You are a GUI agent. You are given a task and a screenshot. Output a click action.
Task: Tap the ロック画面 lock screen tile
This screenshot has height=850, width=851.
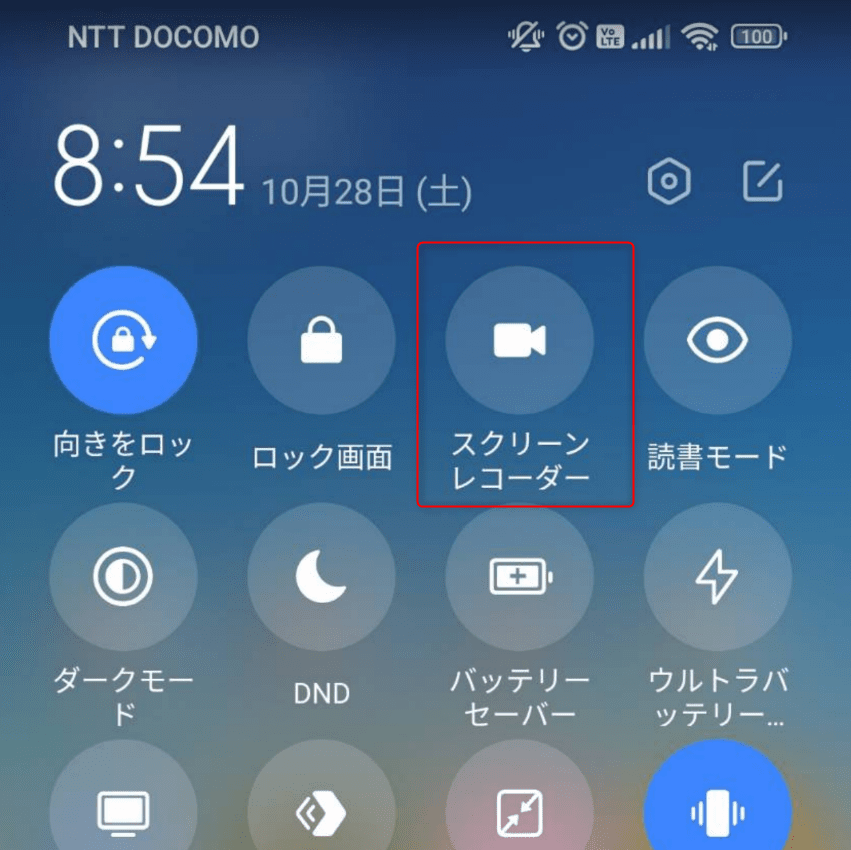[x=321, y=341]
